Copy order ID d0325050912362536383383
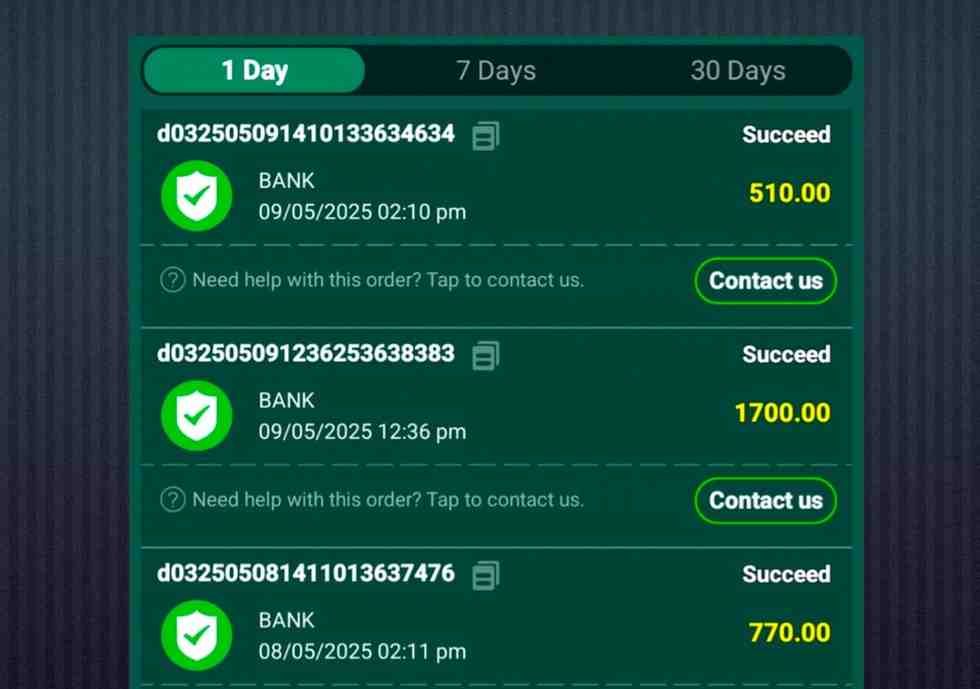 tap(486, 355)
